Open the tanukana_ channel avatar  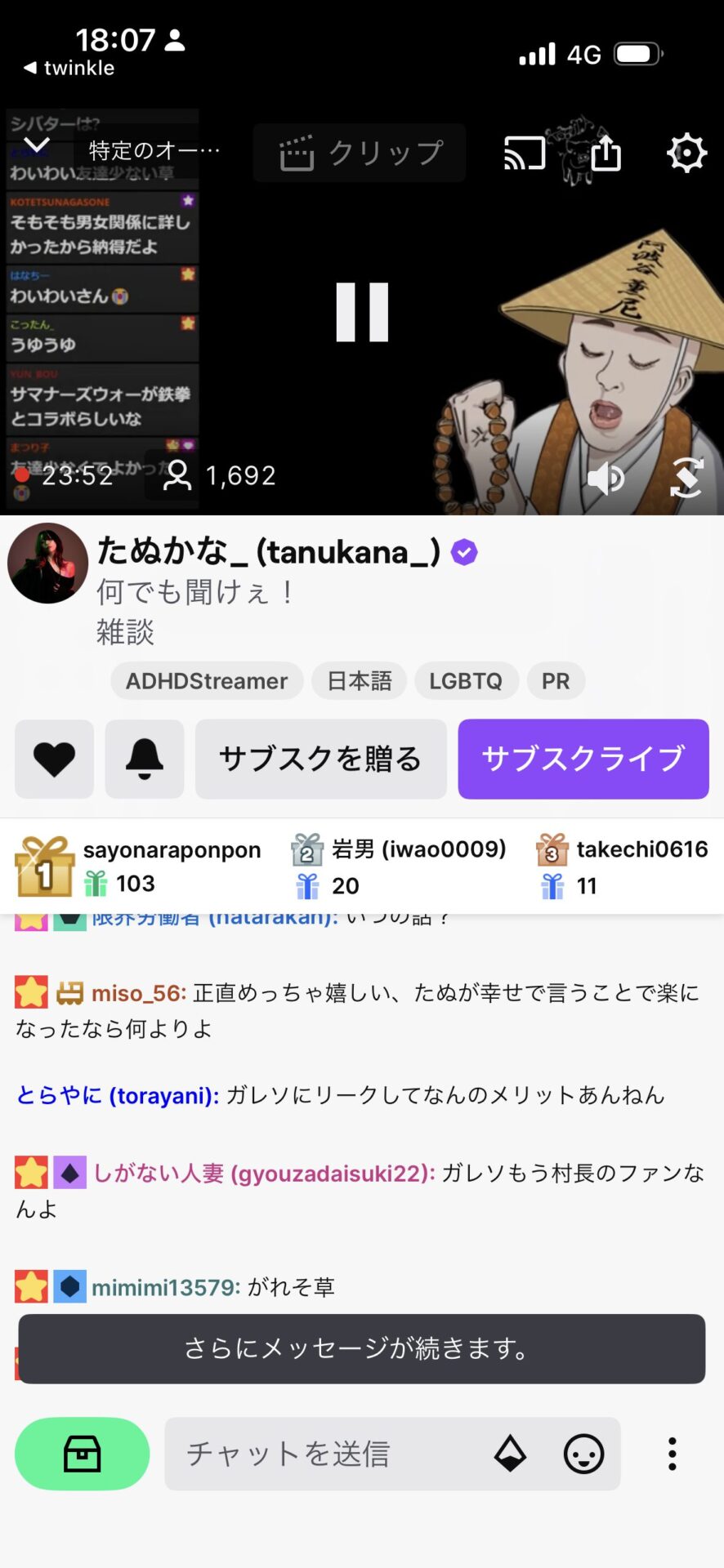[x=47, y=563]
